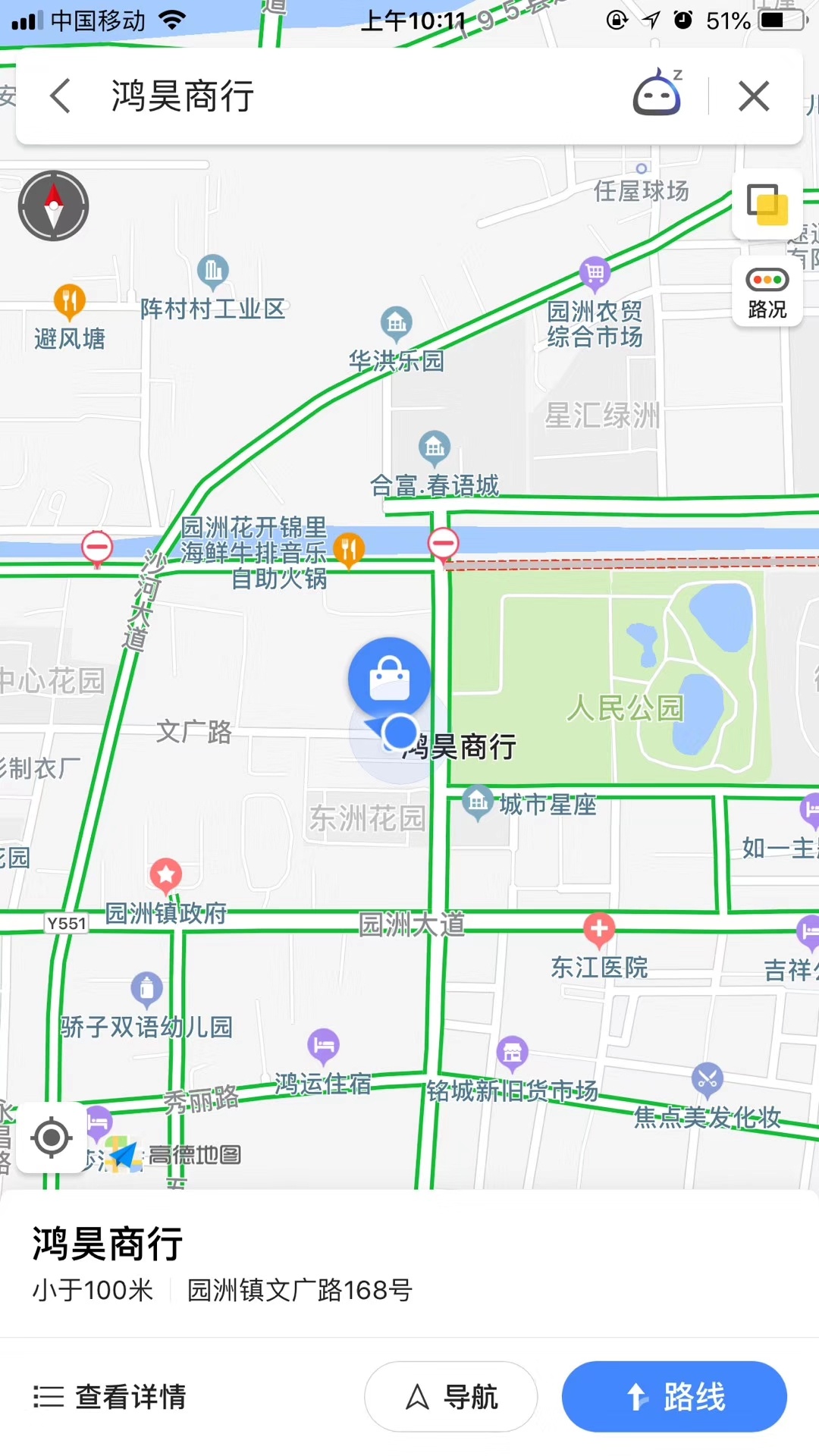Screen dimensions: 819x1456
Task: Select the 园洲镇政府 star marker
Action: click(x=166, y=876)
